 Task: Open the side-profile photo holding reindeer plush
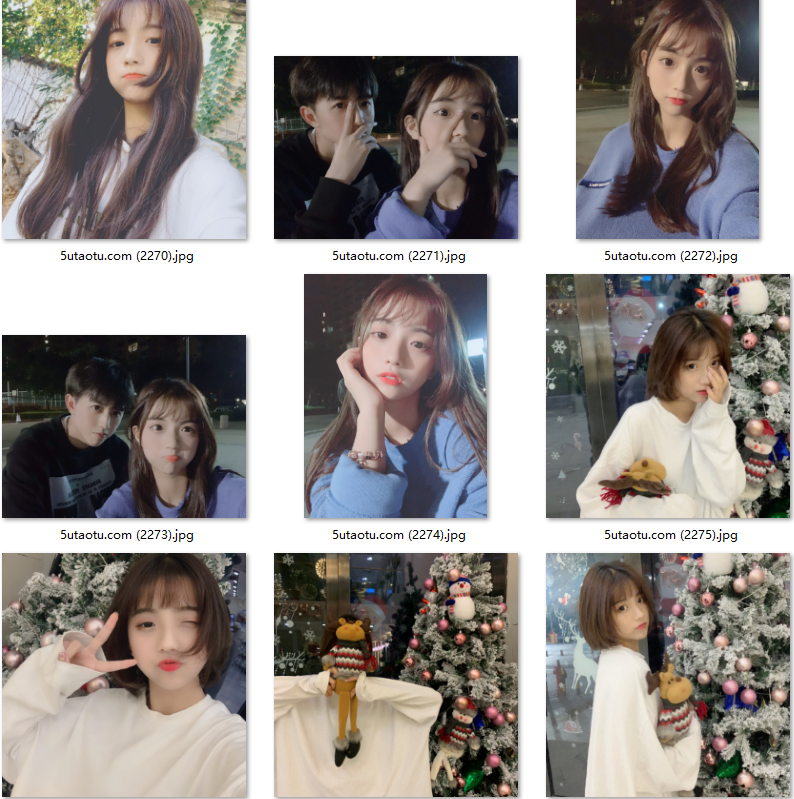[667, 675]
